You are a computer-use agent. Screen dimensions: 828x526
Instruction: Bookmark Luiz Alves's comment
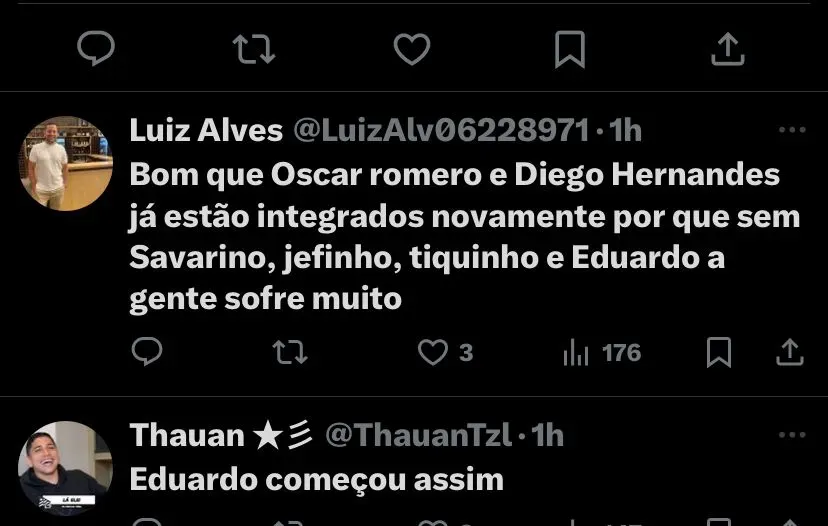coord(718,352)
